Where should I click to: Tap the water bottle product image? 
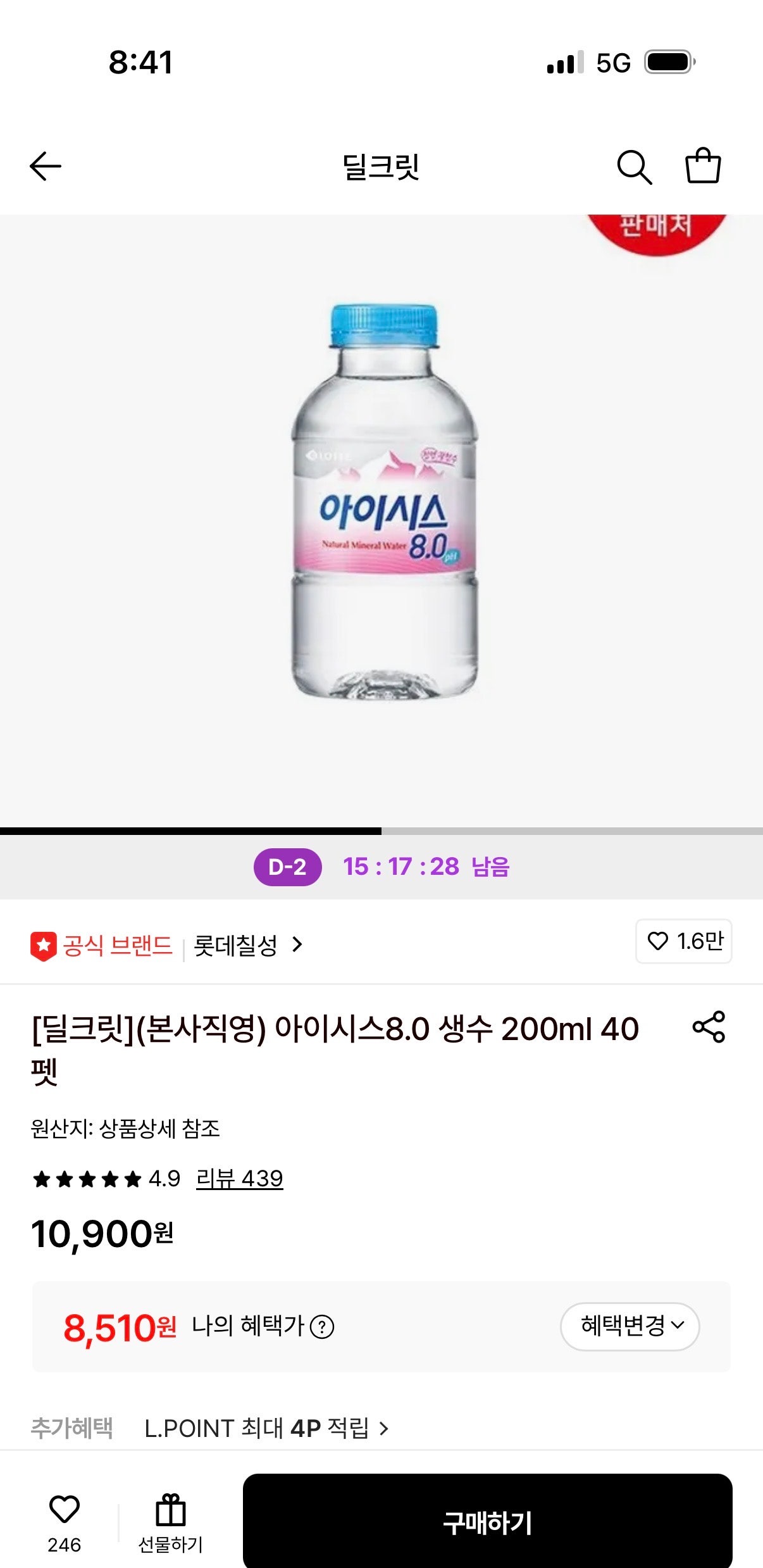tap(381, 506)
